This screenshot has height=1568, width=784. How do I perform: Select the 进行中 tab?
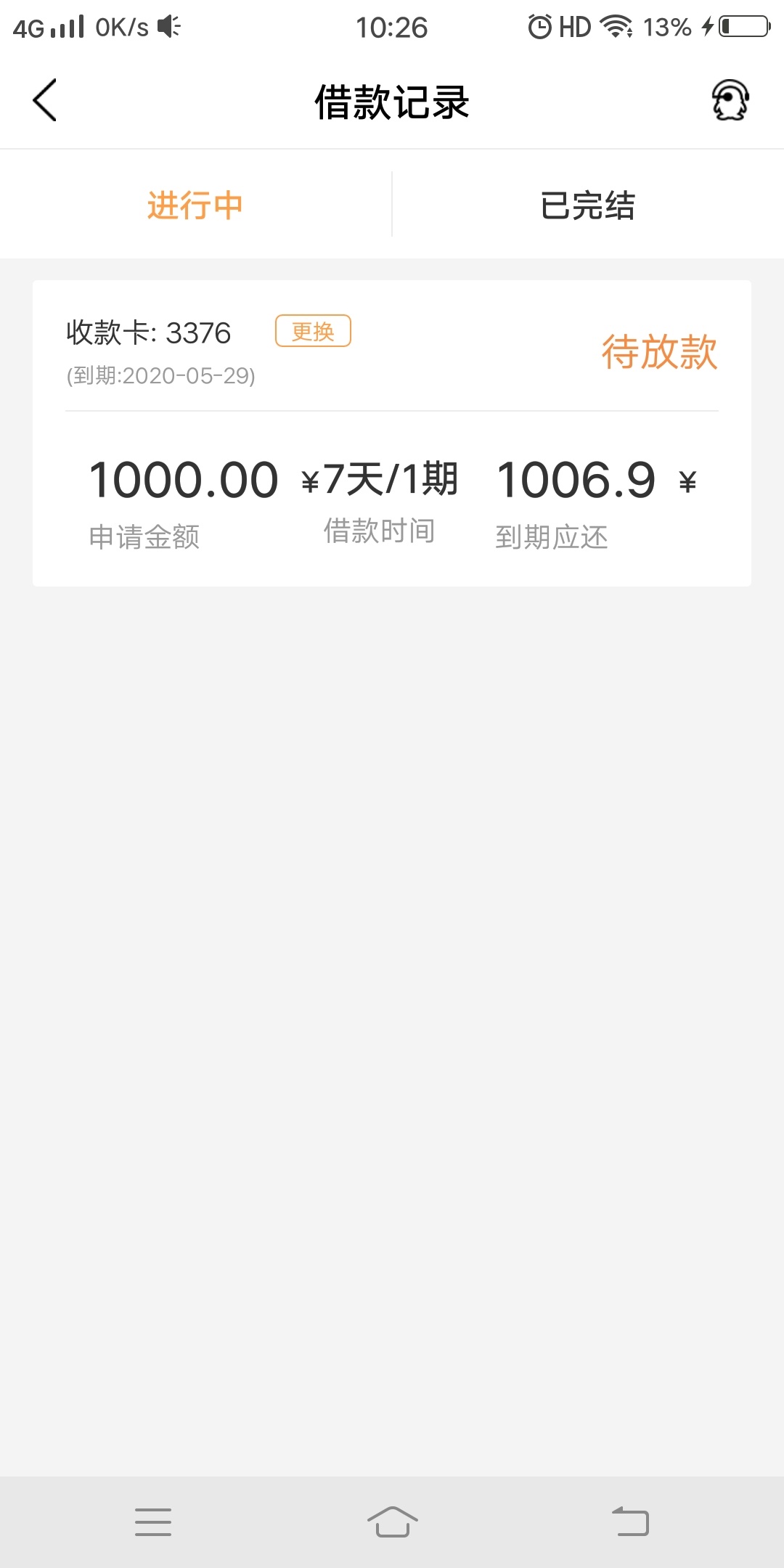195,205
